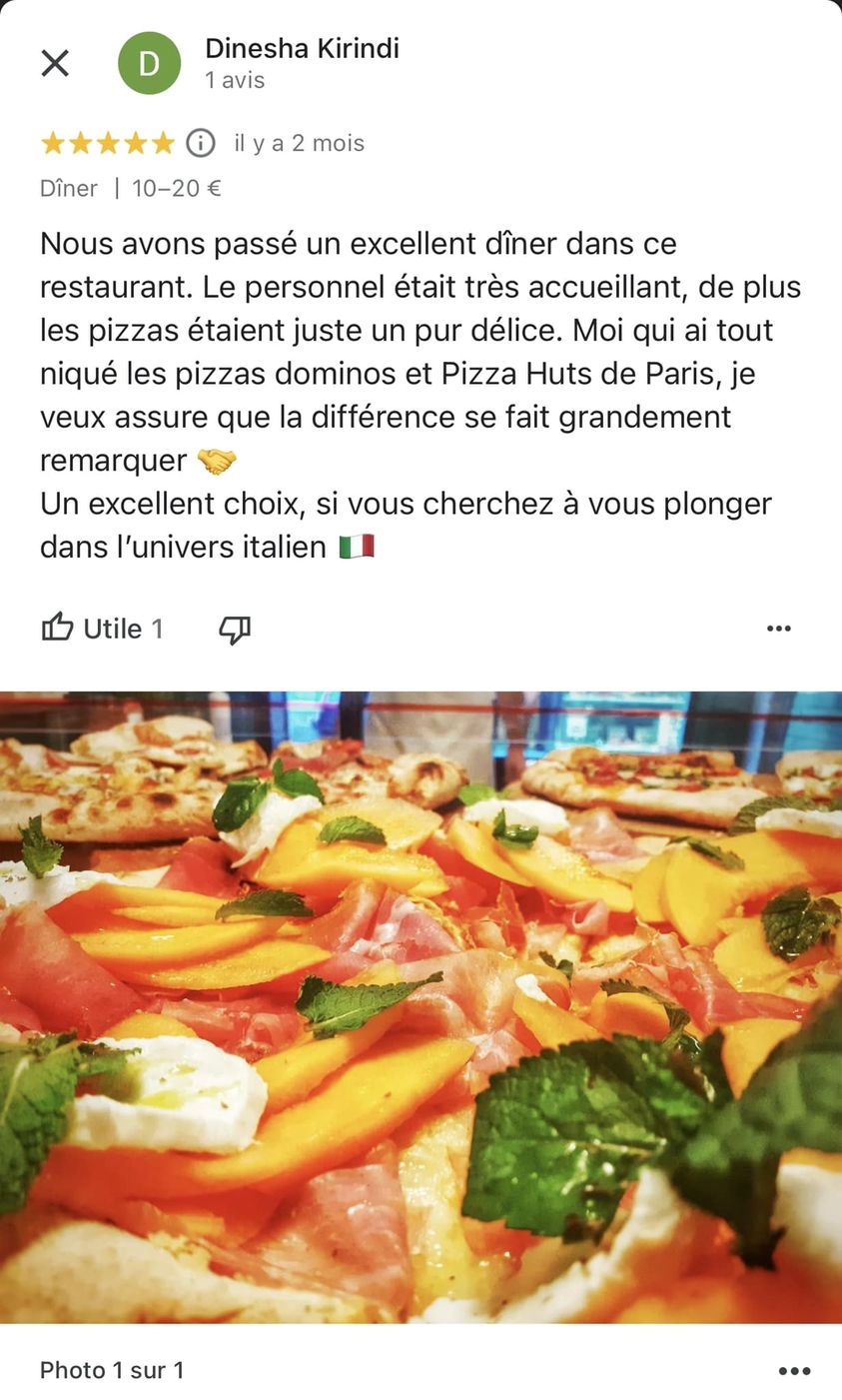Open the pizza photo full screen
Viewport: 842px width, 1400px height.
tap(421, 1006)
